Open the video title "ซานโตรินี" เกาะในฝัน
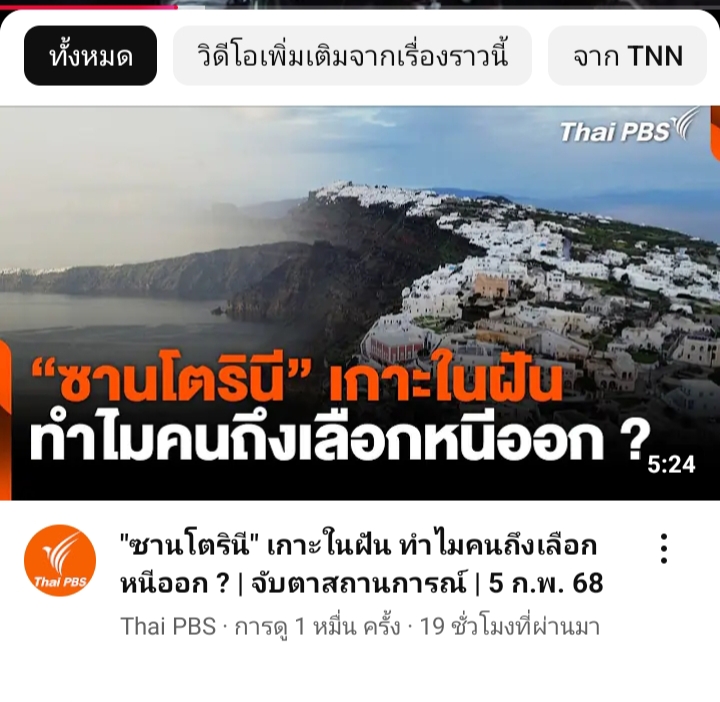 [360, 564]
